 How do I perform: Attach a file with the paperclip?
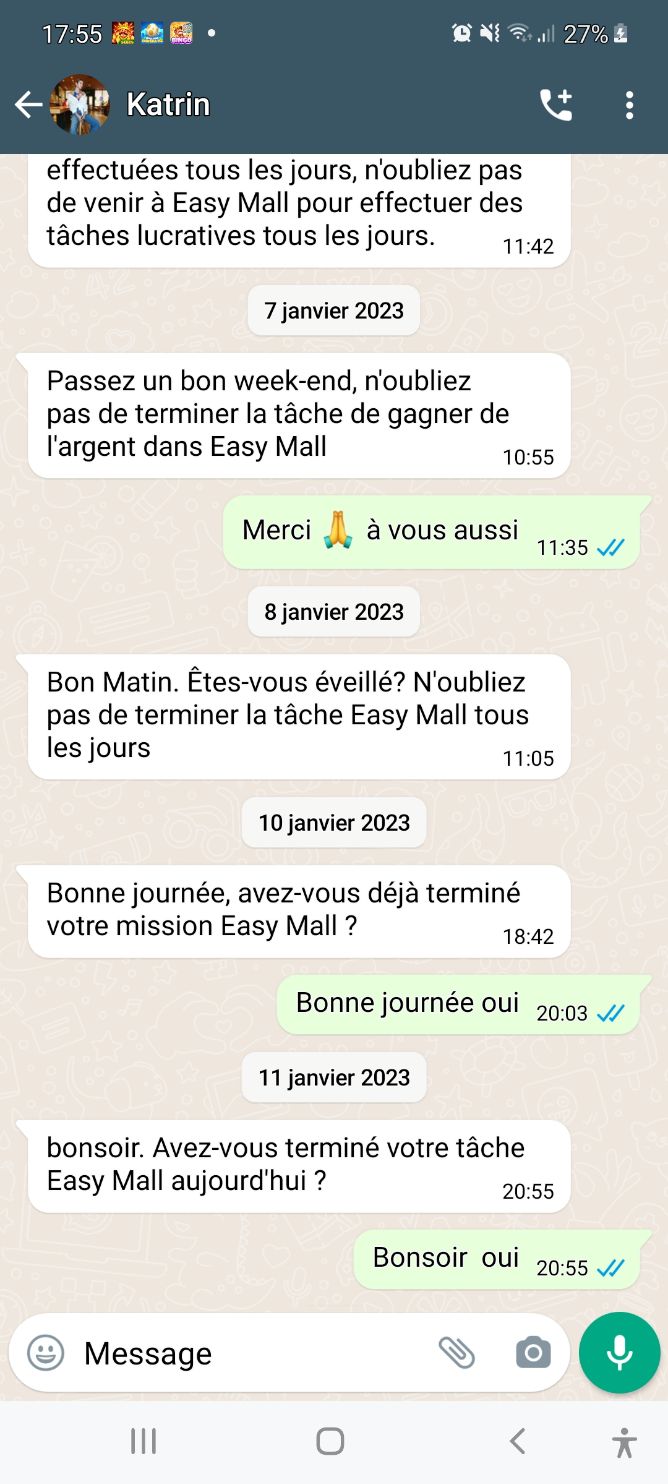[x=457, y=1353]
